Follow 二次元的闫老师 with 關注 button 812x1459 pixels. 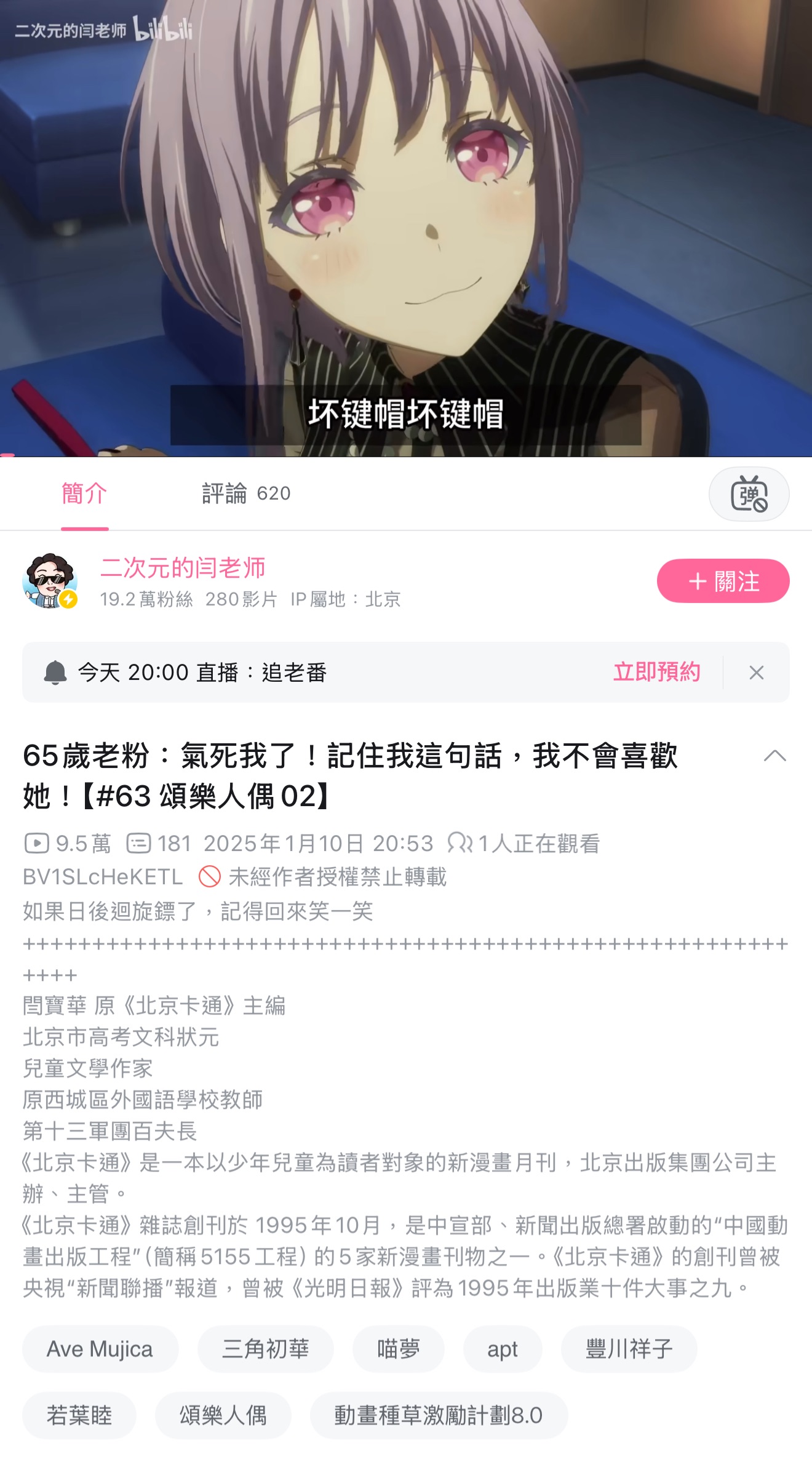coord(723,581)
